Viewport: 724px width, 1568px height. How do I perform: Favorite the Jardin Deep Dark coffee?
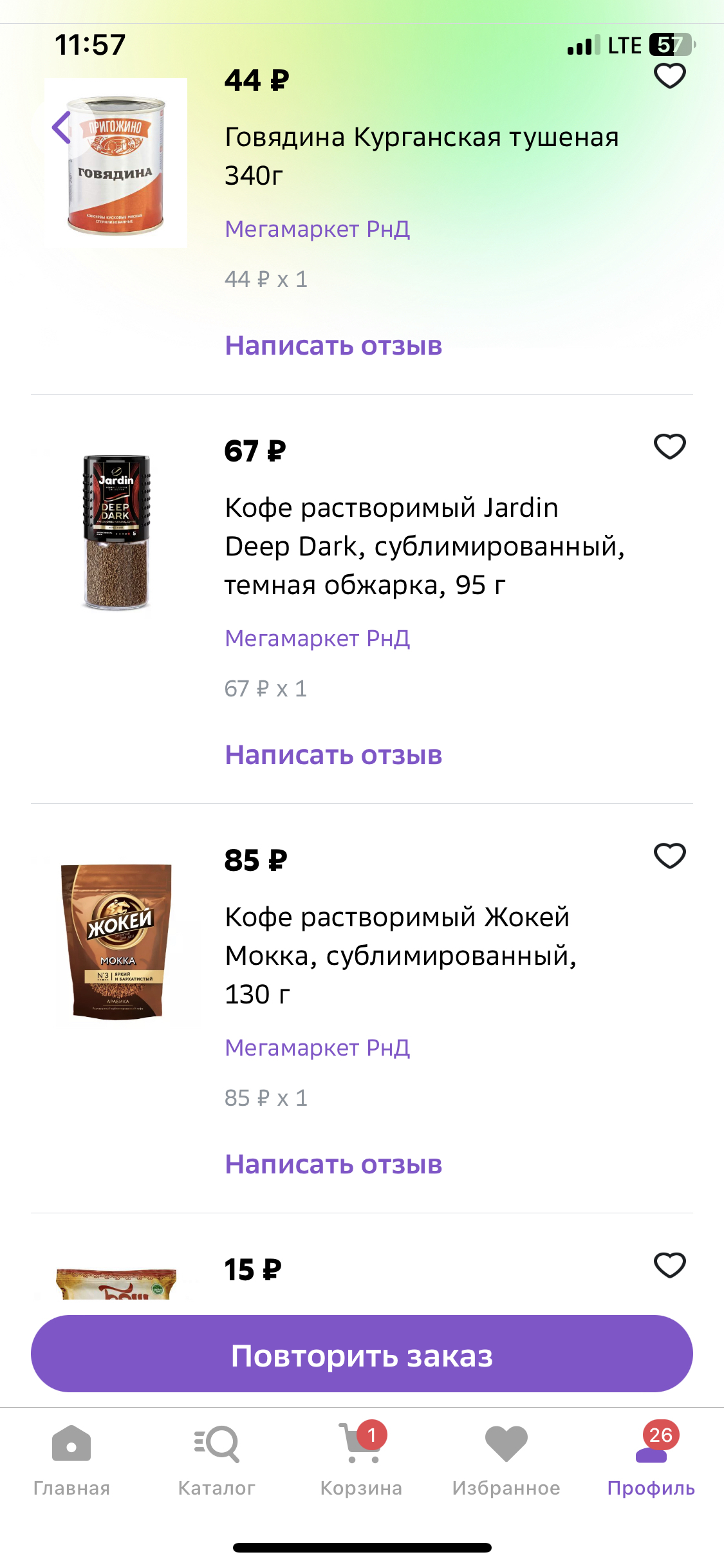click(669, 446)
